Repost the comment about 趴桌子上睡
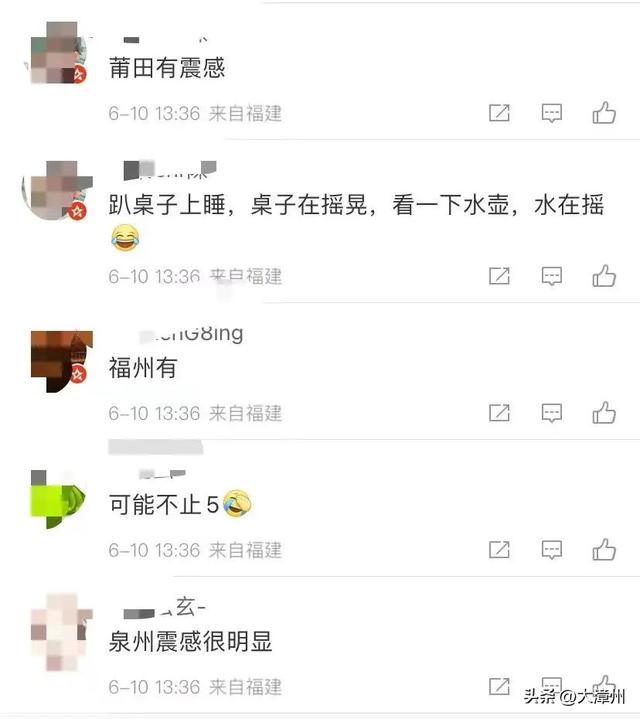The height and width of the screenshot is (719, 640). tap(499, 276)
